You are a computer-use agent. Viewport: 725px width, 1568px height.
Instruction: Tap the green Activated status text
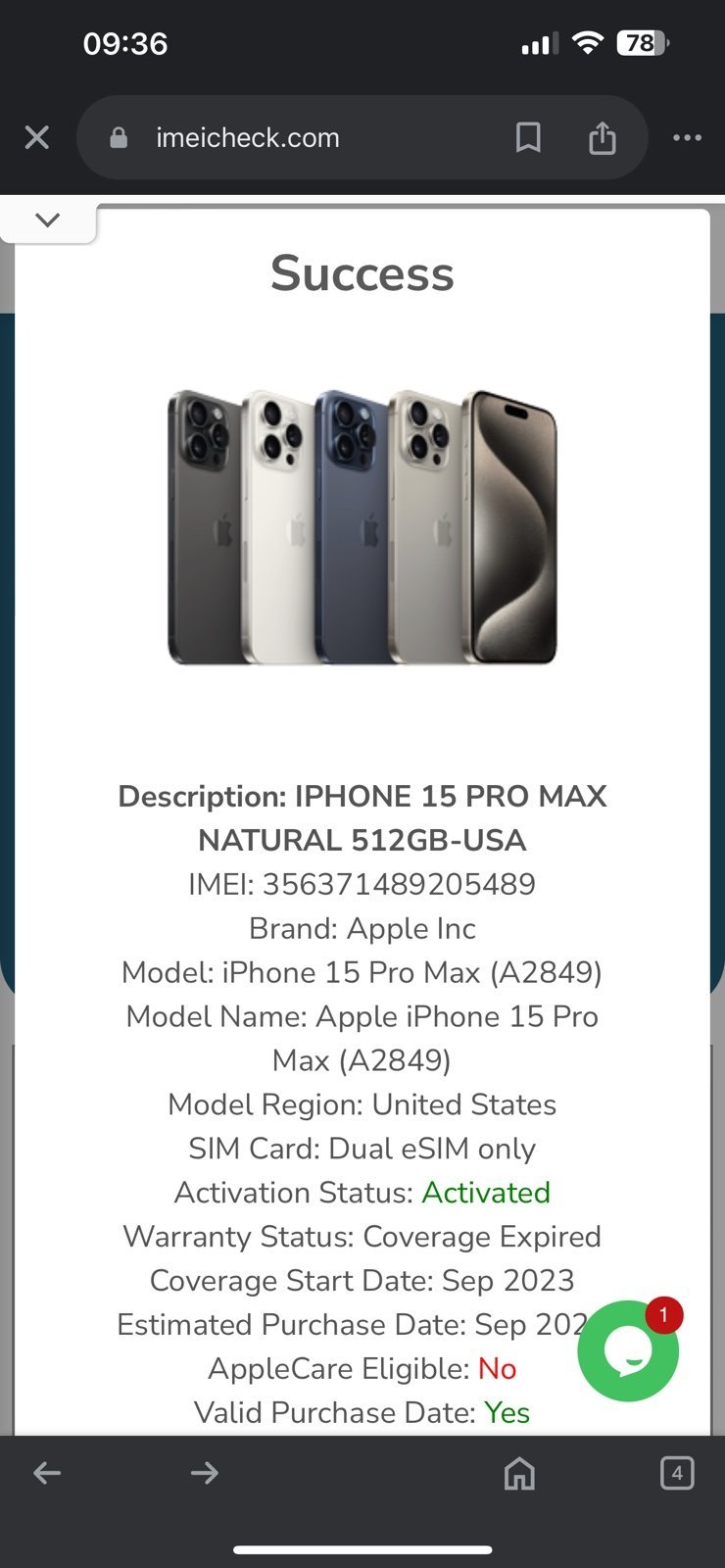pos(486,1193)
